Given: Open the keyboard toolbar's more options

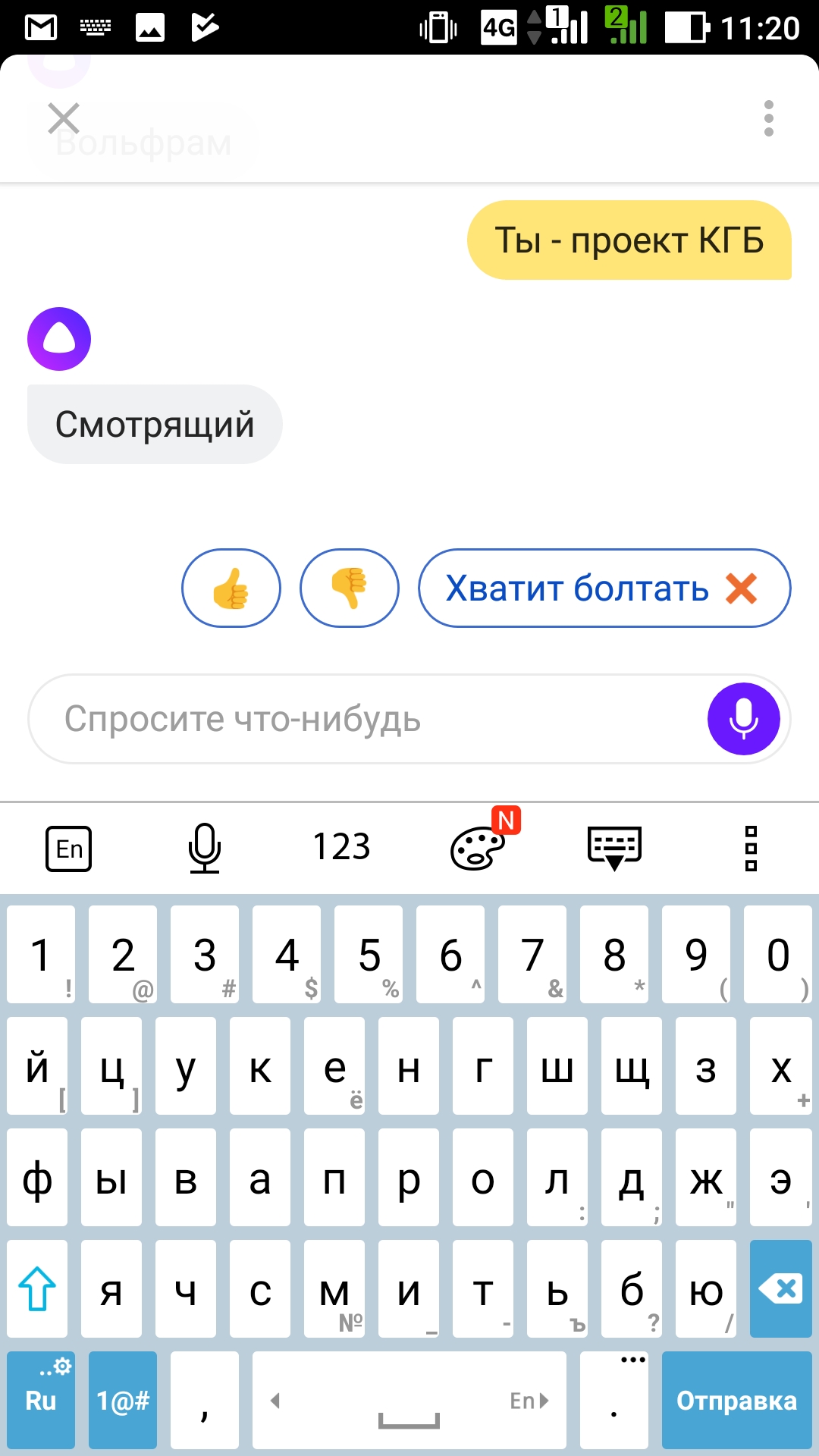Looking at the screenshot, I should [752, 848].
